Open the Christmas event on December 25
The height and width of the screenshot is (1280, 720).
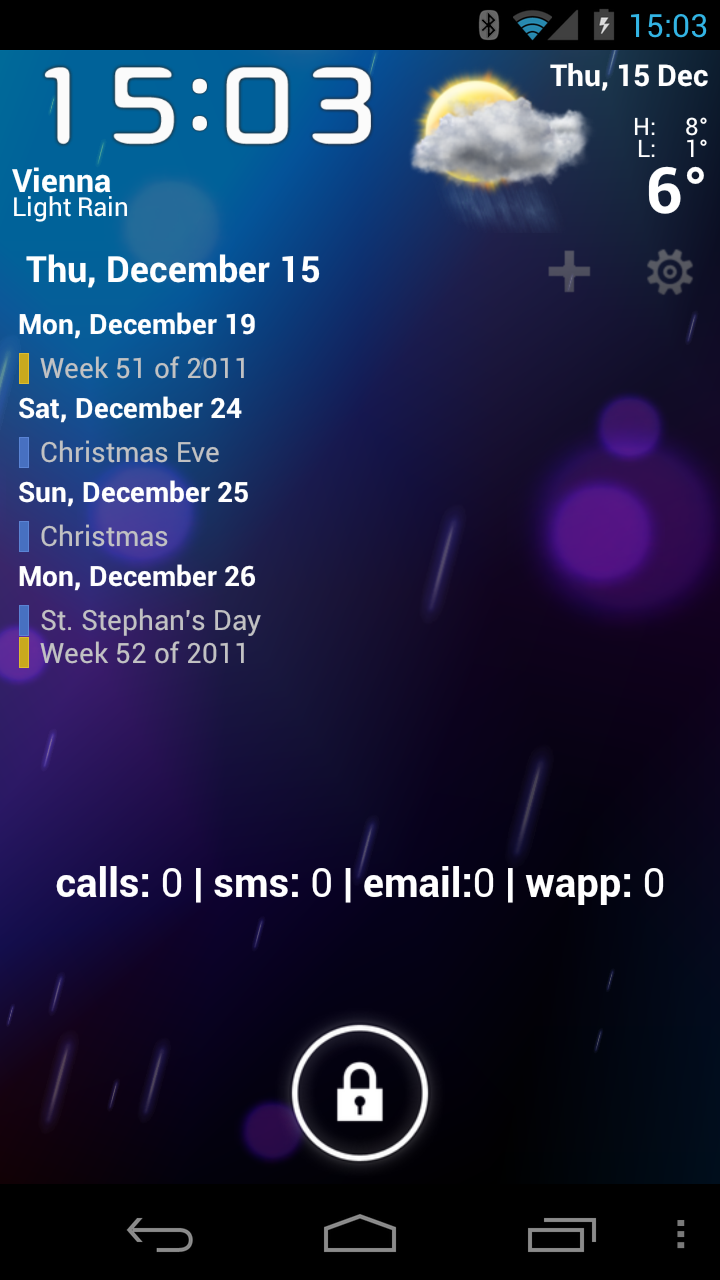coord(104,536)
